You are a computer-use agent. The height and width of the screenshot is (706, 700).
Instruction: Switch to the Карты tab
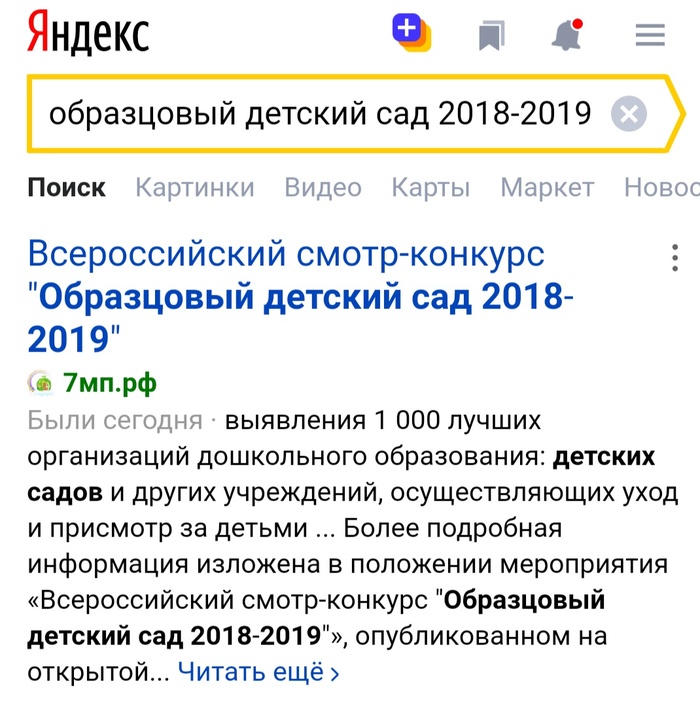tap(430, 187)
